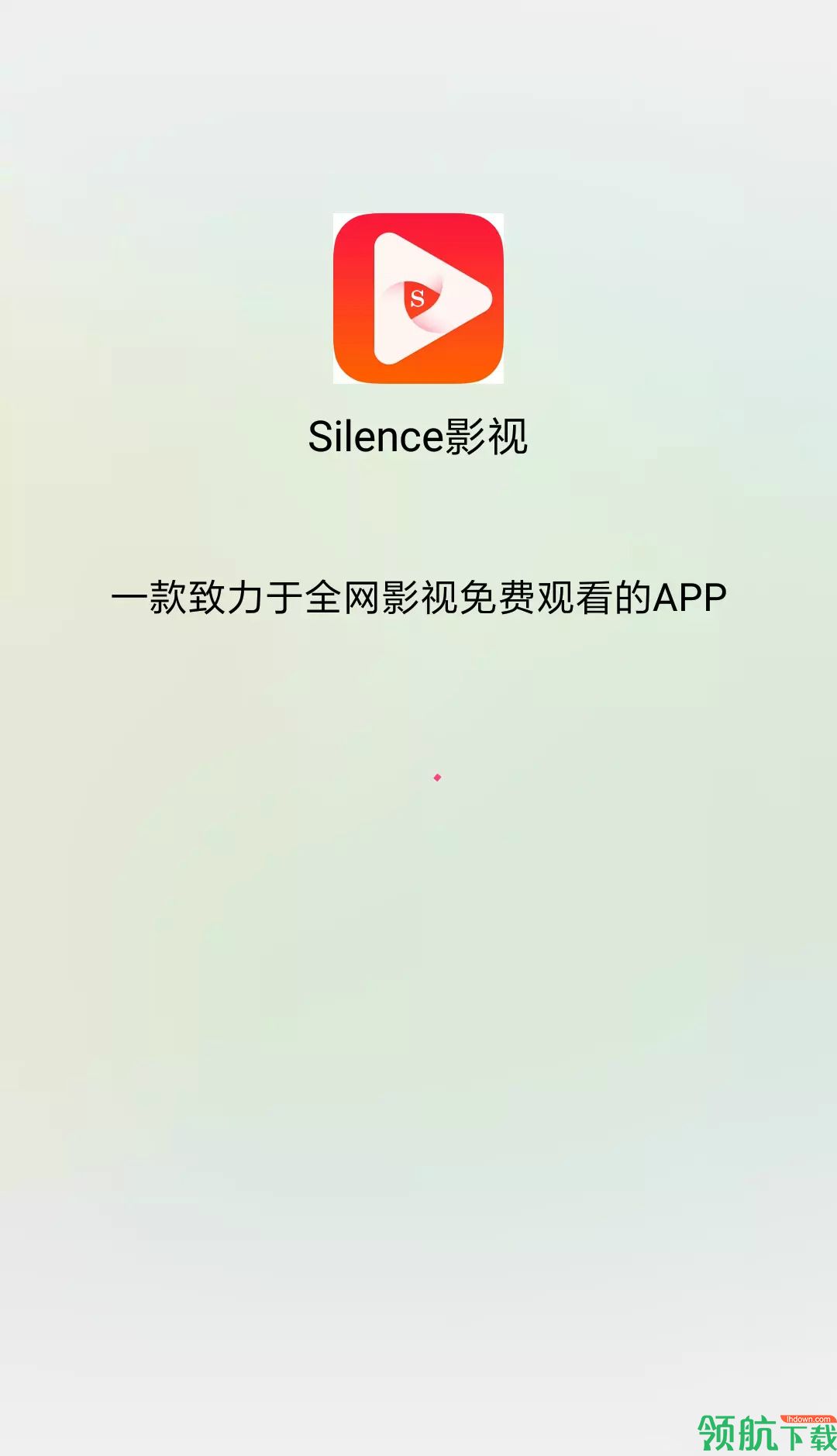Image resolution: width=837 pixels, height=1456 pixels.
Task: Select the tagline 一款致力于全网影视免费观看的APP
Action: pyautogui.click(x=418, y=597)
